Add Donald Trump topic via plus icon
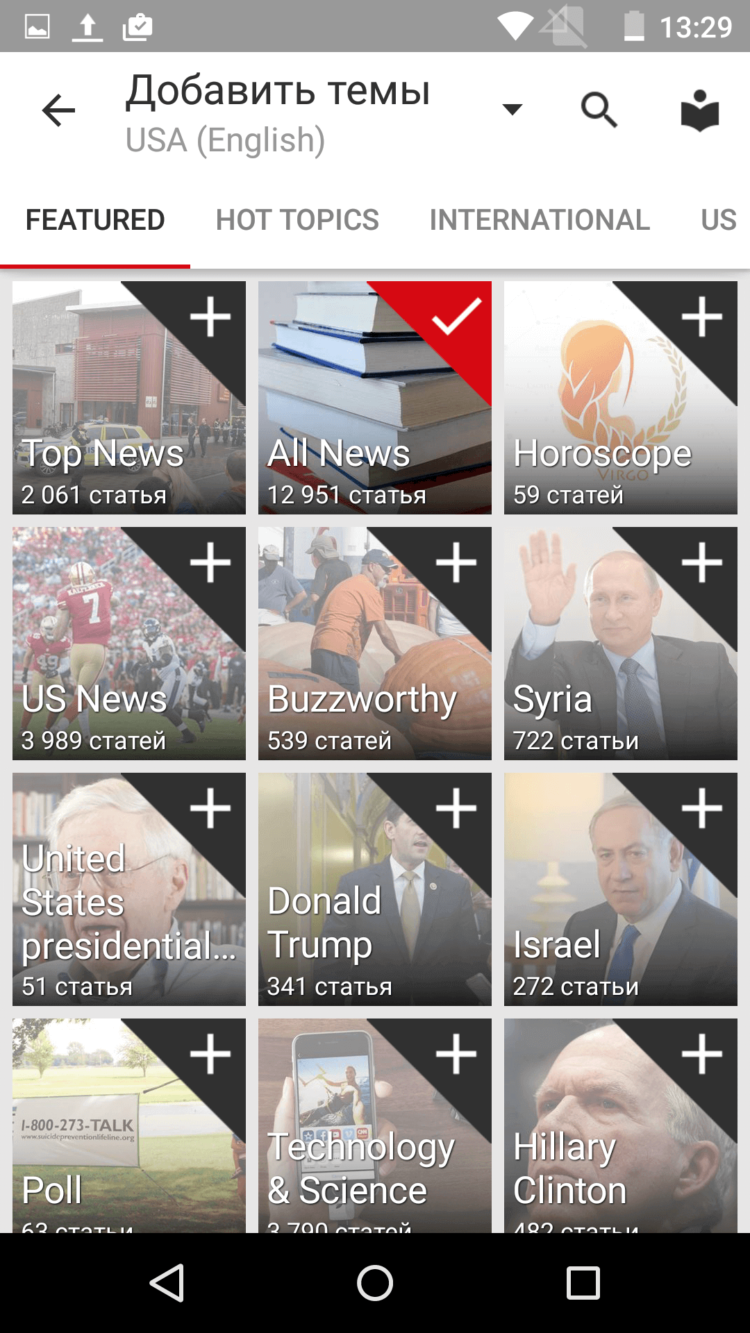750x1333 pixels. point(456,807)
